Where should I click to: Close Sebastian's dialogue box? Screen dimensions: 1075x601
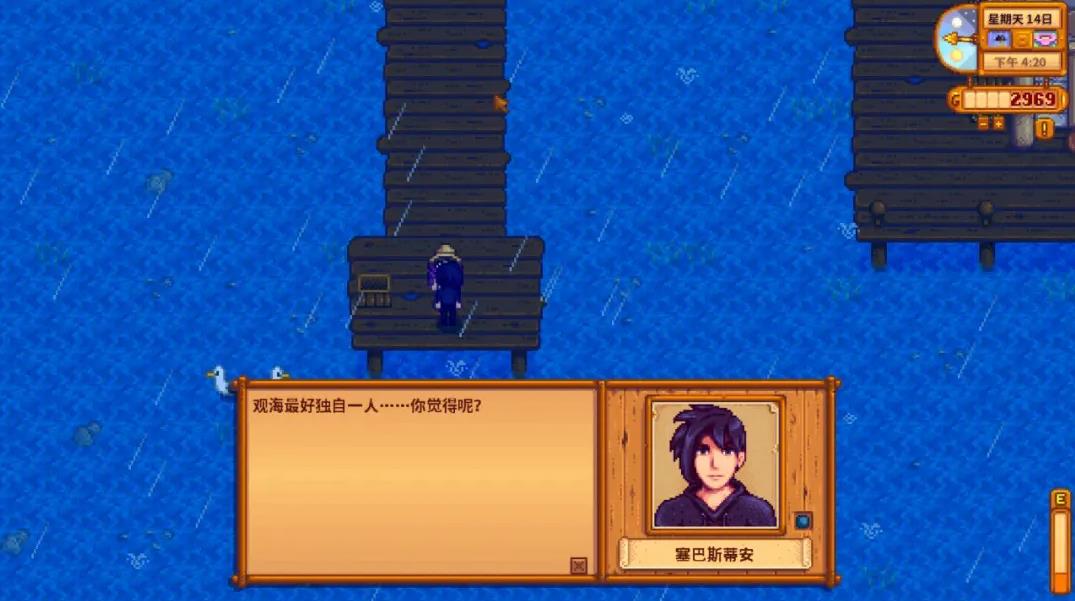(578, 565)
